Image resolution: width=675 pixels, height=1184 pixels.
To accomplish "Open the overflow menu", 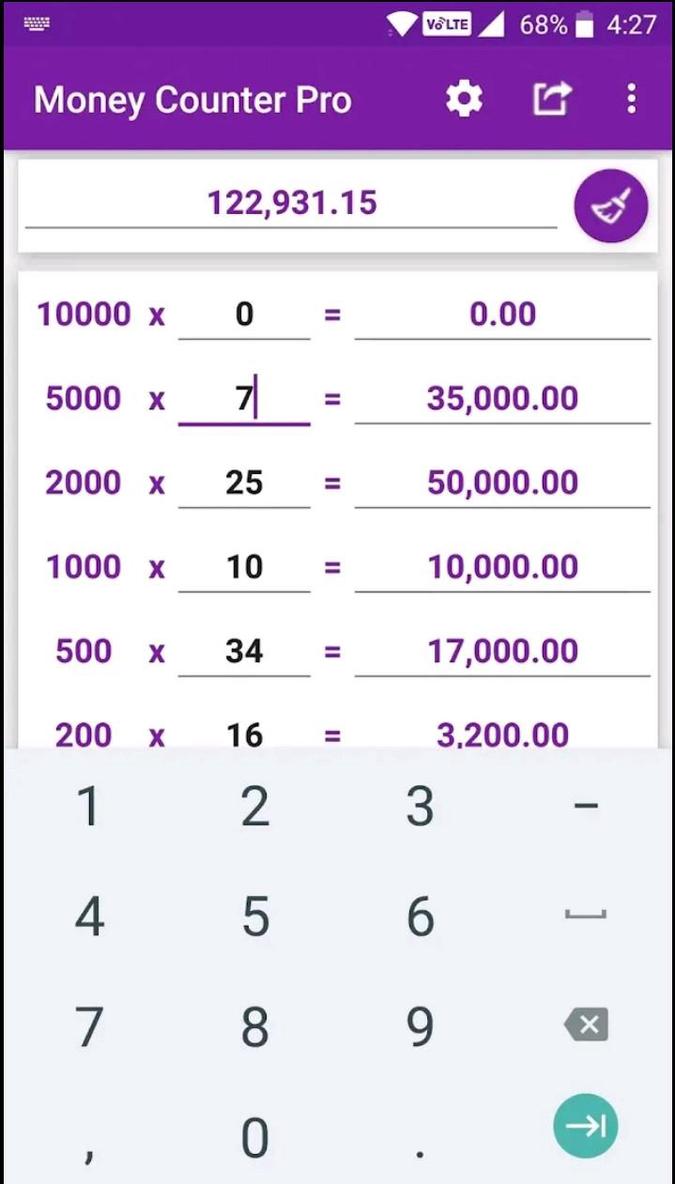I will (x=631, y=99).
